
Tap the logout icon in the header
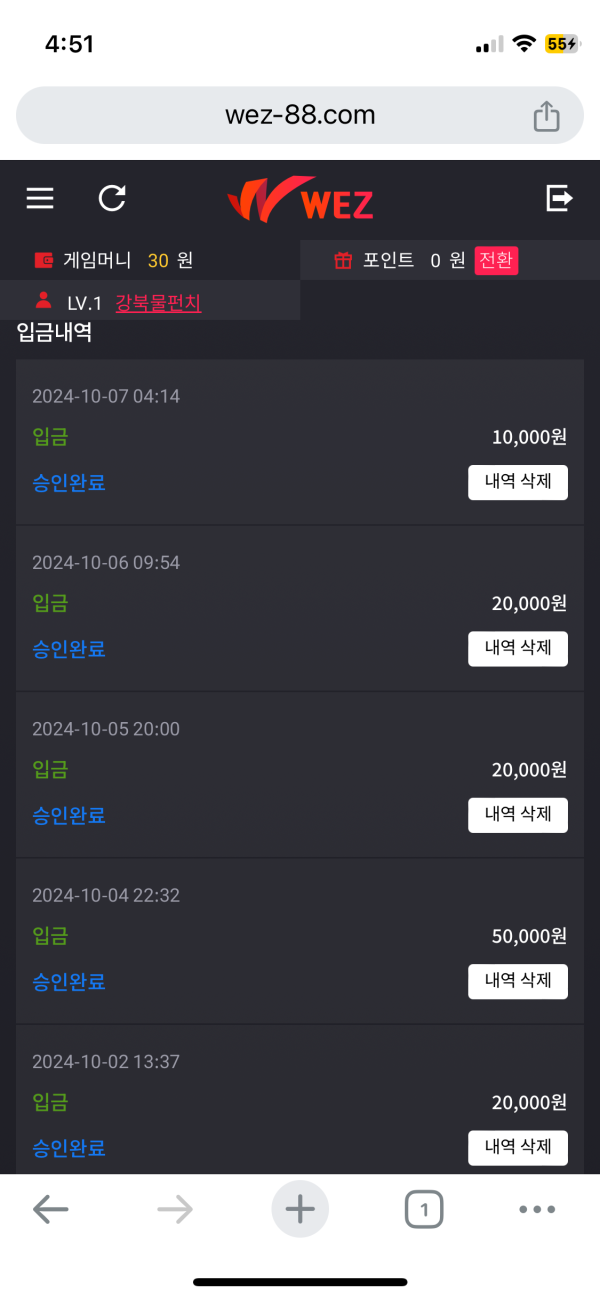pos(559,198)
